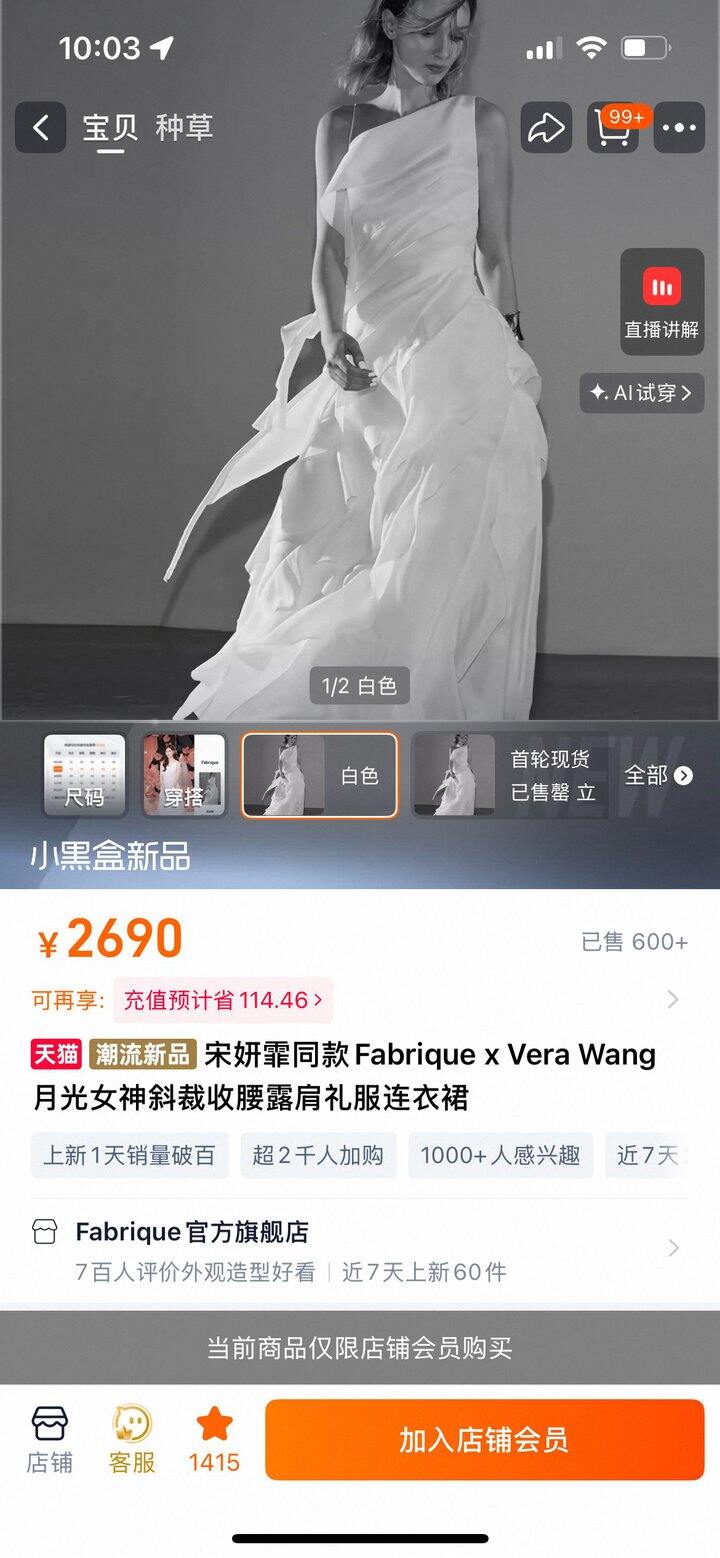Tap the favorite star showing 1415
Image resolution: width=720 pixels, height=1558 pixels.
tap(213, 1438)
